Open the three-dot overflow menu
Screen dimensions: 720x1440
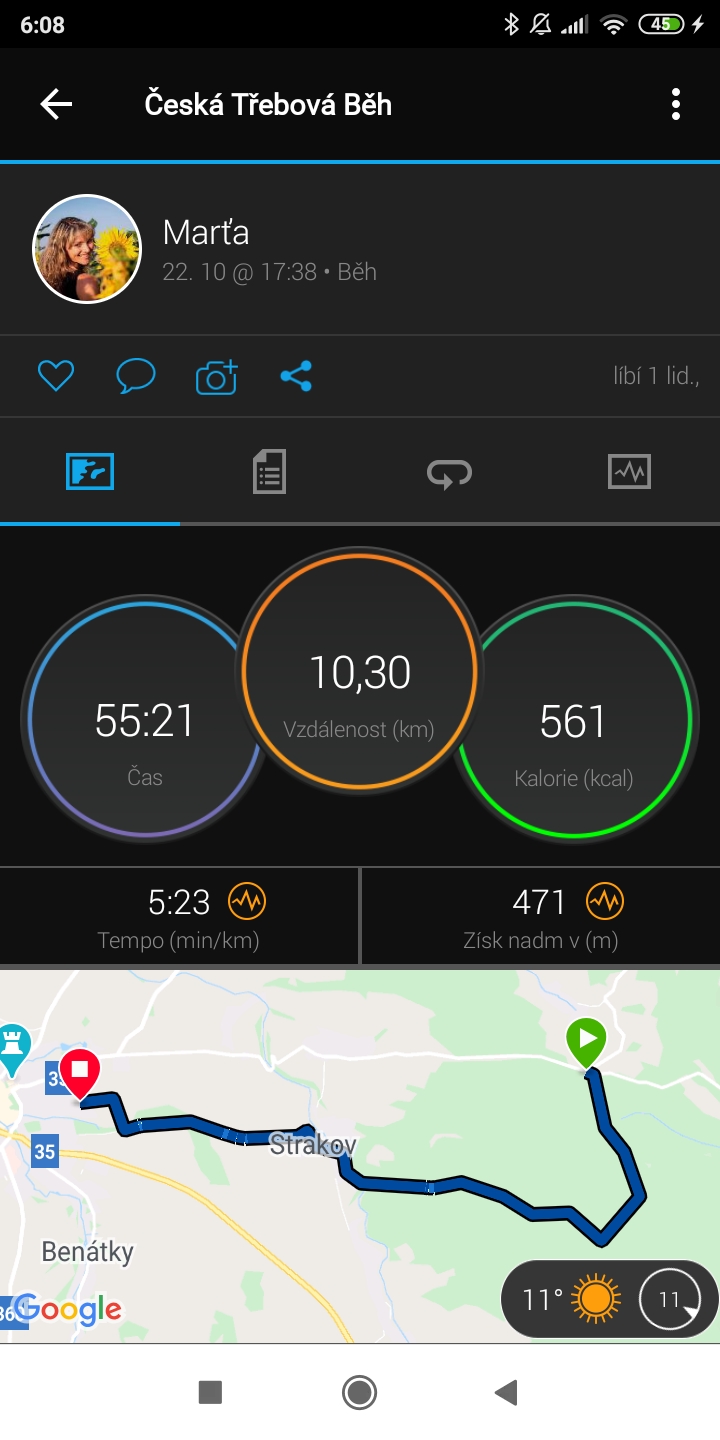pos(676,104)
